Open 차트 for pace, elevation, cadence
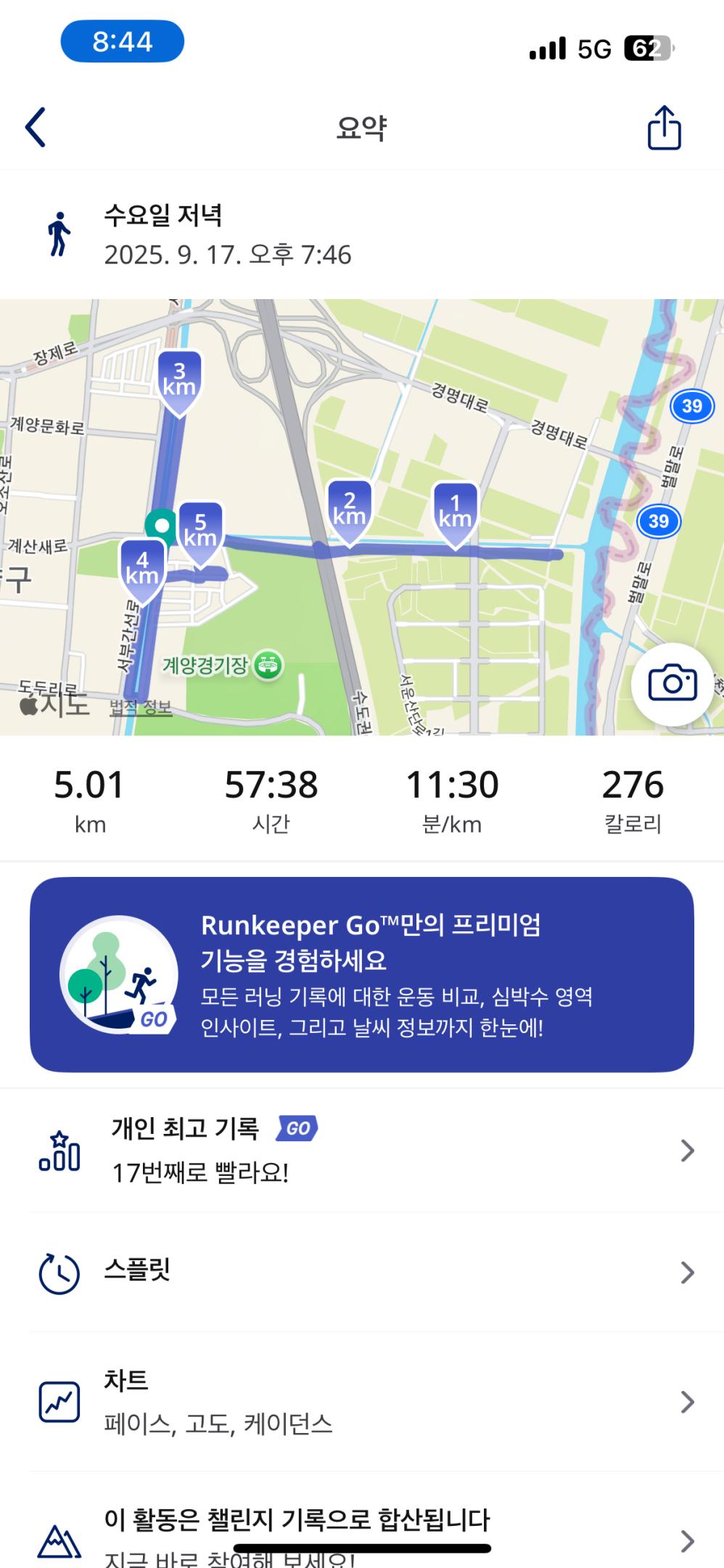 (361, 1401)
